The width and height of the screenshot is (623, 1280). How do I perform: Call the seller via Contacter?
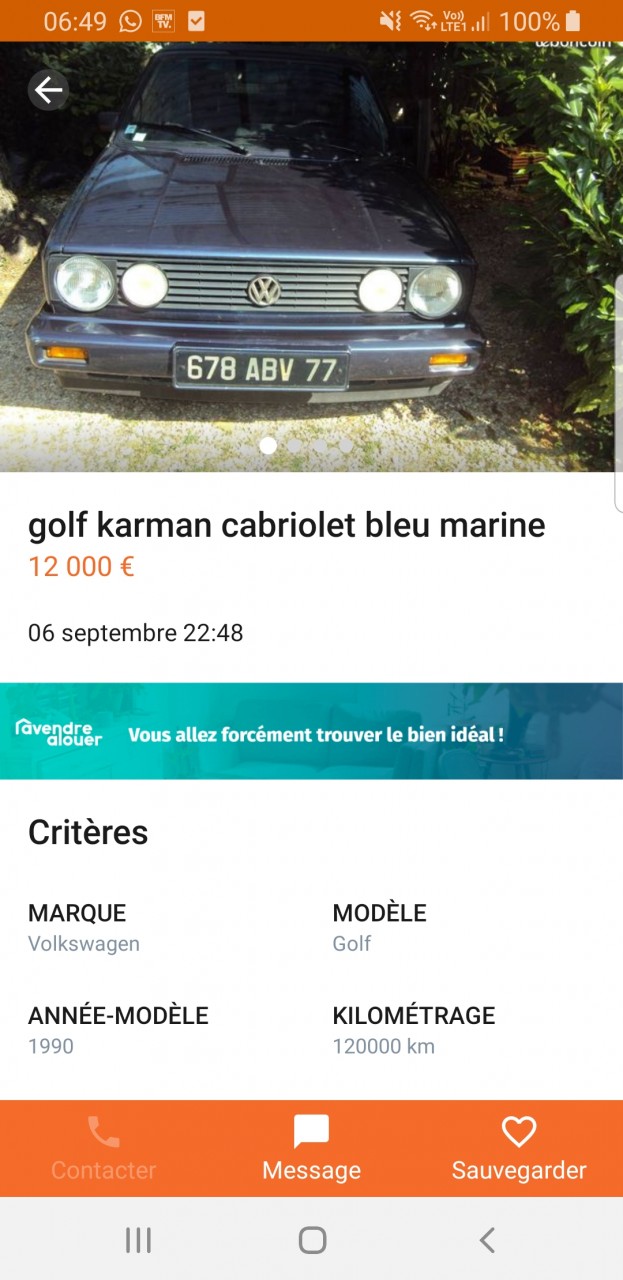103,1149
